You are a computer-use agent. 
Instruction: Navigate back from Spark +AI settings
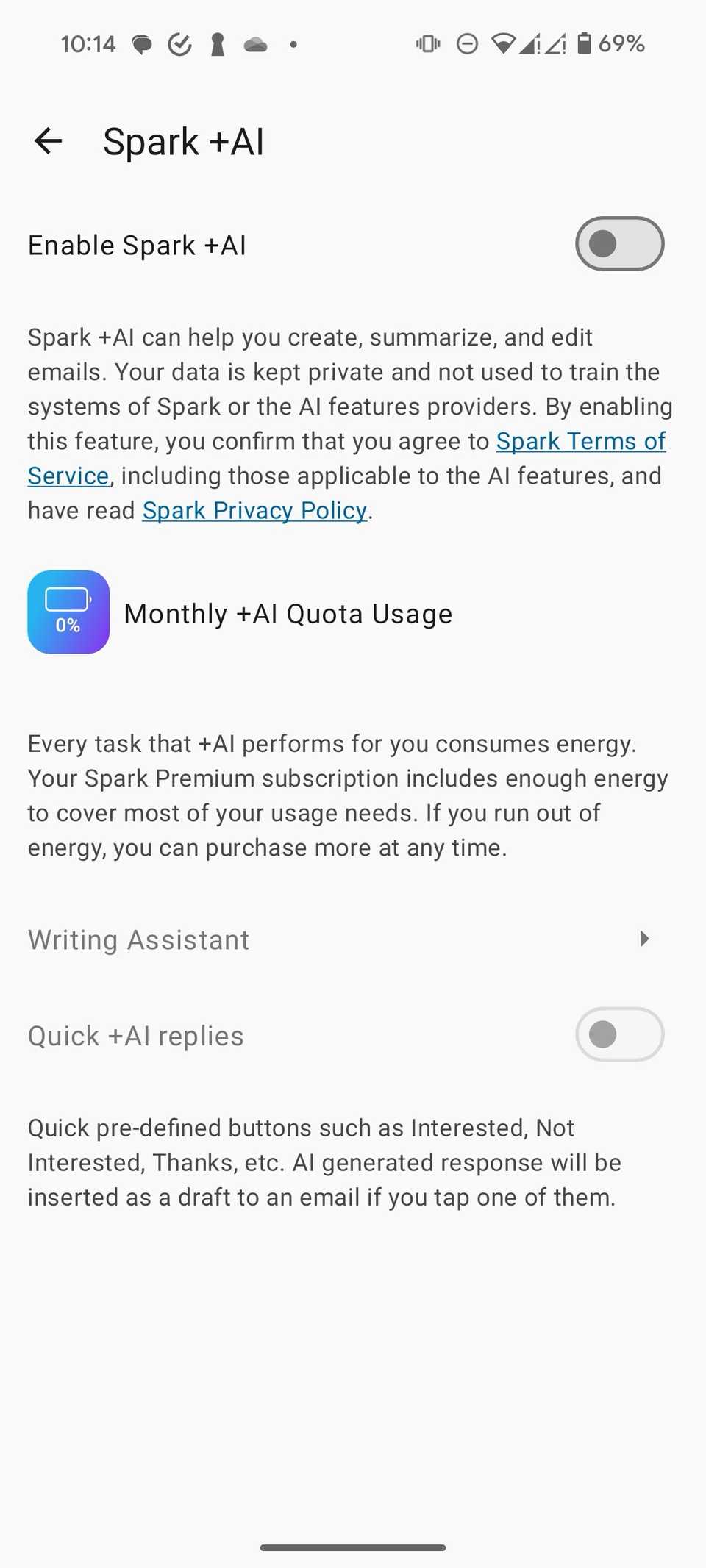[47, 140]
